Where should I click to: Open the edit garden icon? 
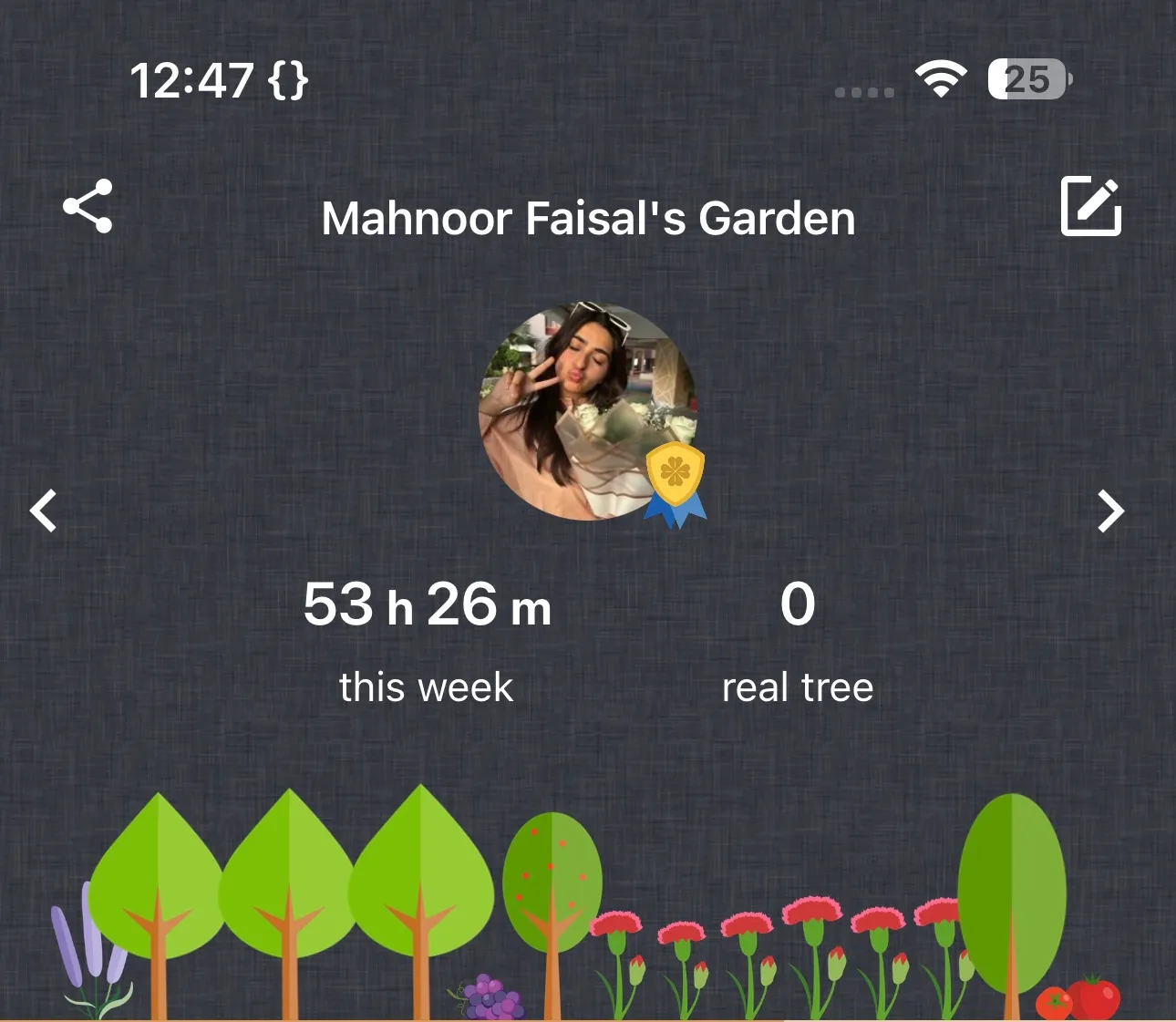[x=1090, y=206]
